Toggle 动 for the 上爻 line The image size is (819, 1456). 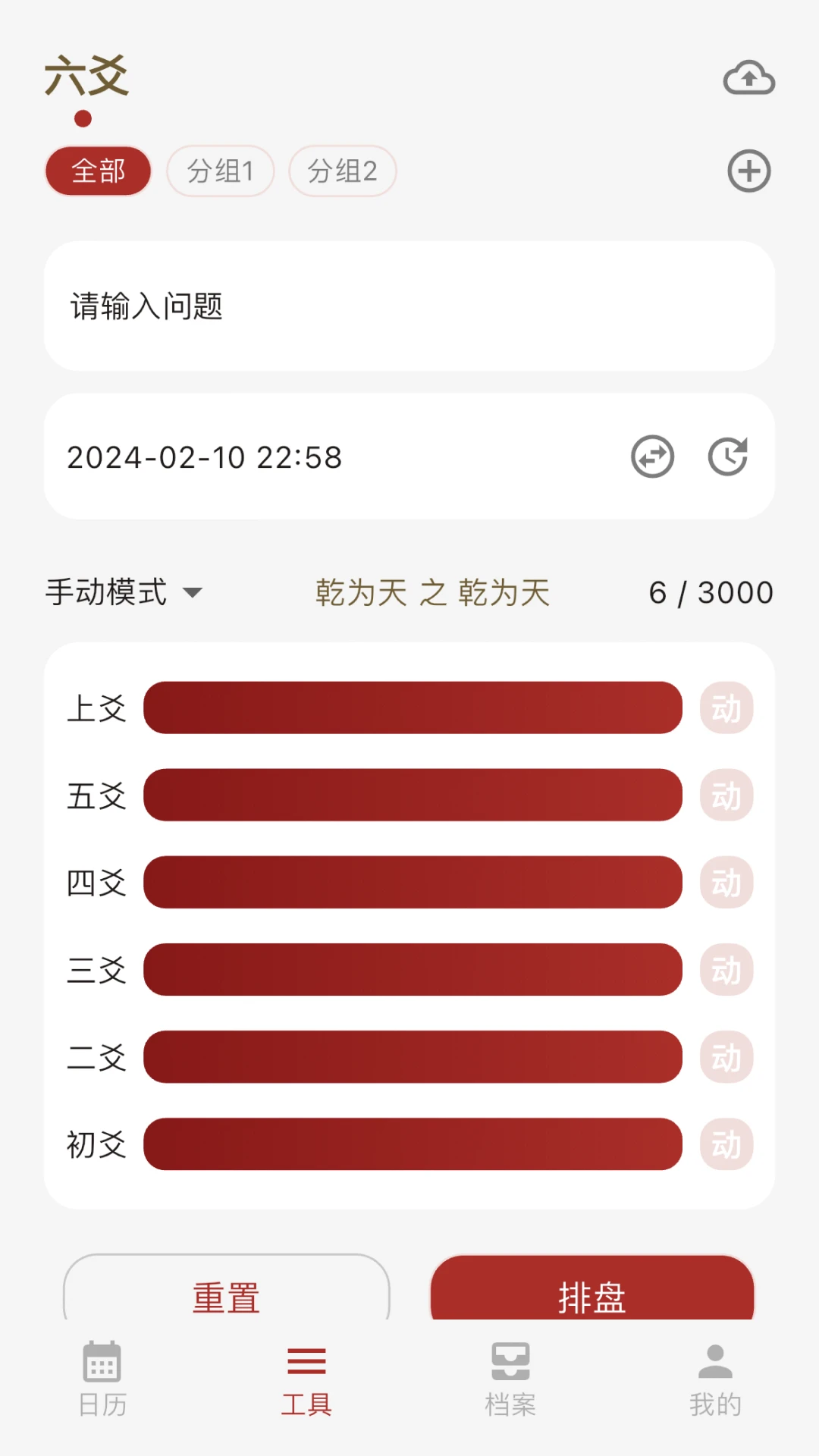coord(726,707)
